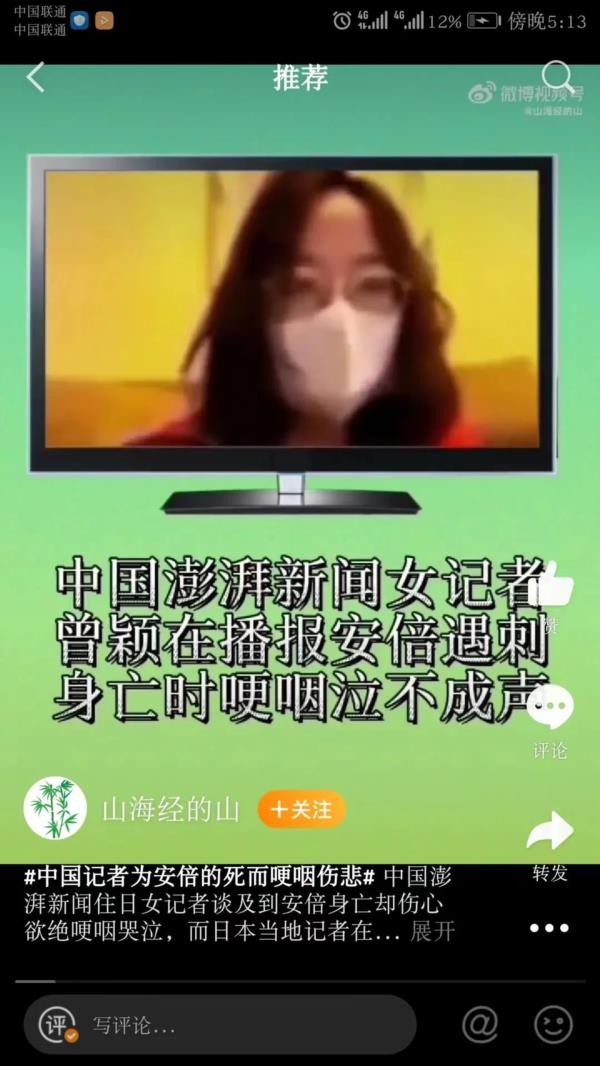Screen dimensions: 600x1066
Task: Open 山海经的山 profile avatar
Action: (x=55, y=808)
